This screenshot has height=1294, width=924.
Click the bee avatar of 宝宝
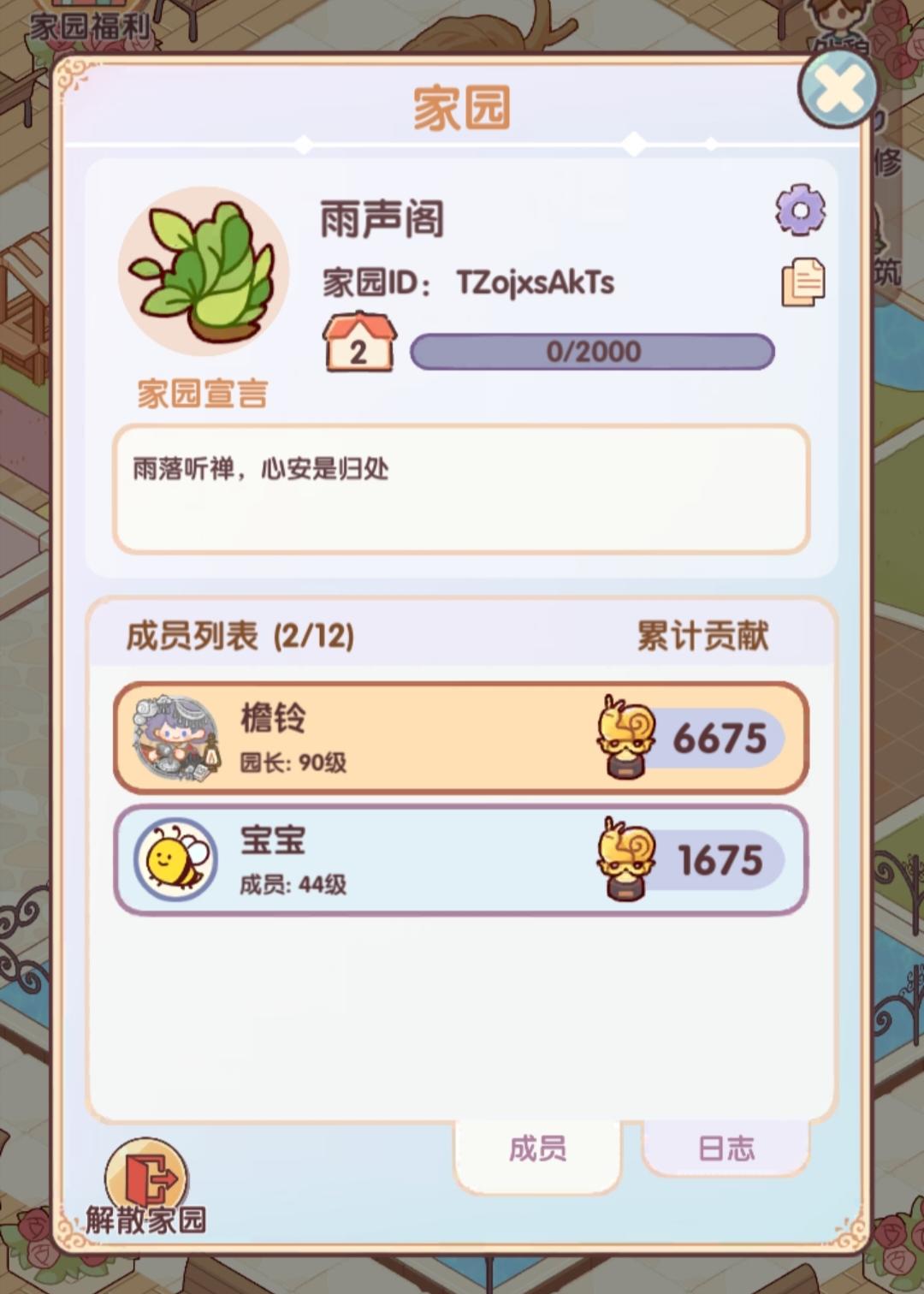point(174,858)
